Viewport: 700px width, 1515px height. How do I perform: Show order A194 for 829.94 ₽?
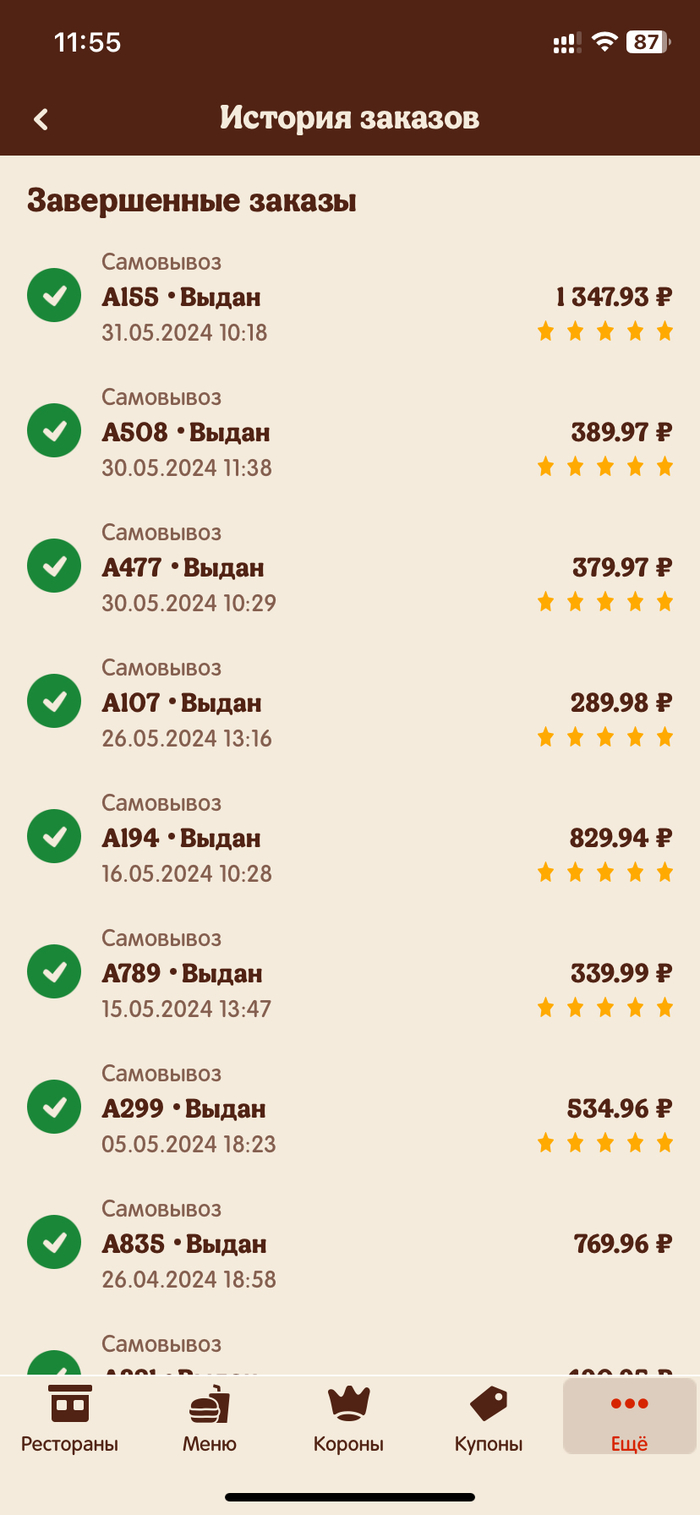pos(350,838)
